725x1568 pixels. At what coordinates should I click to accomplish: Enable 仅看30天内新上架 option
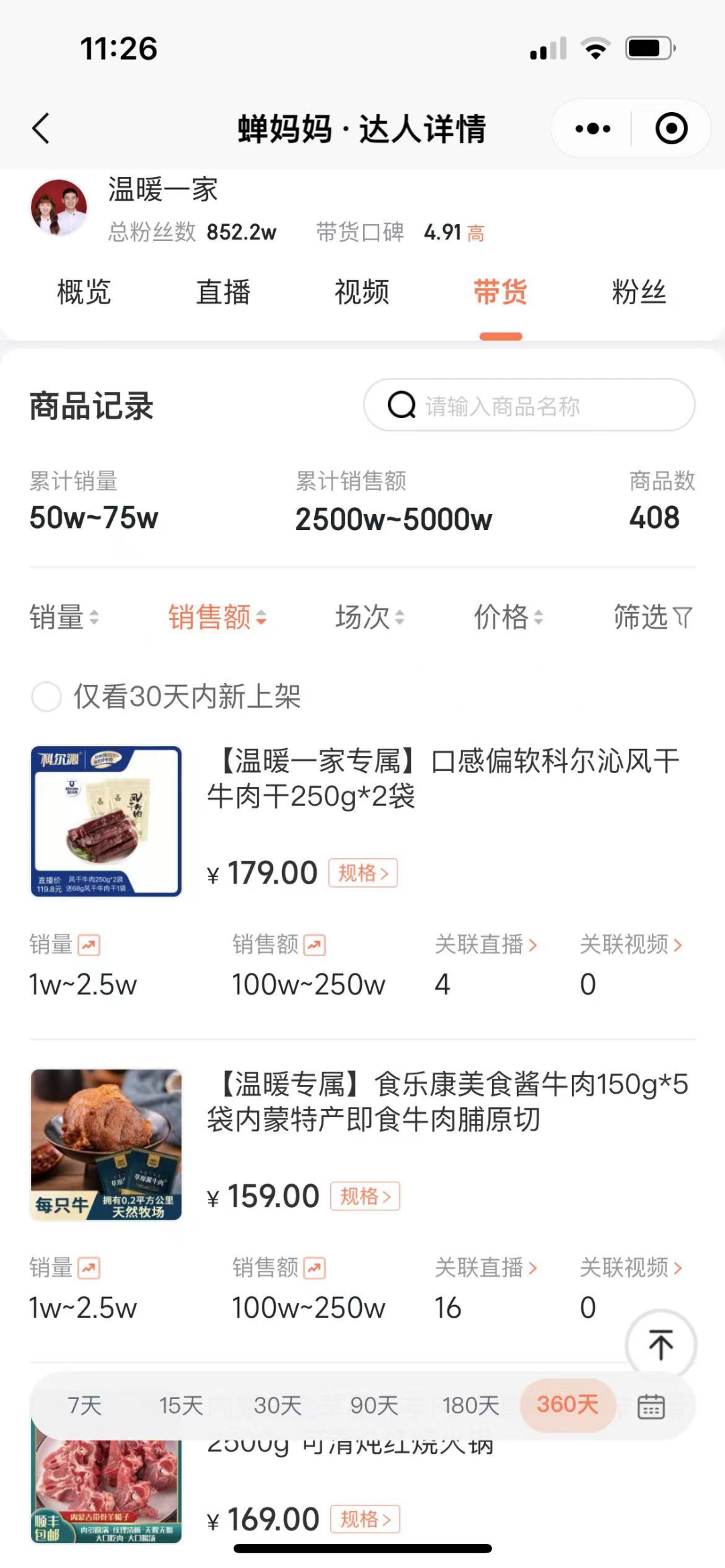[47, 696]
